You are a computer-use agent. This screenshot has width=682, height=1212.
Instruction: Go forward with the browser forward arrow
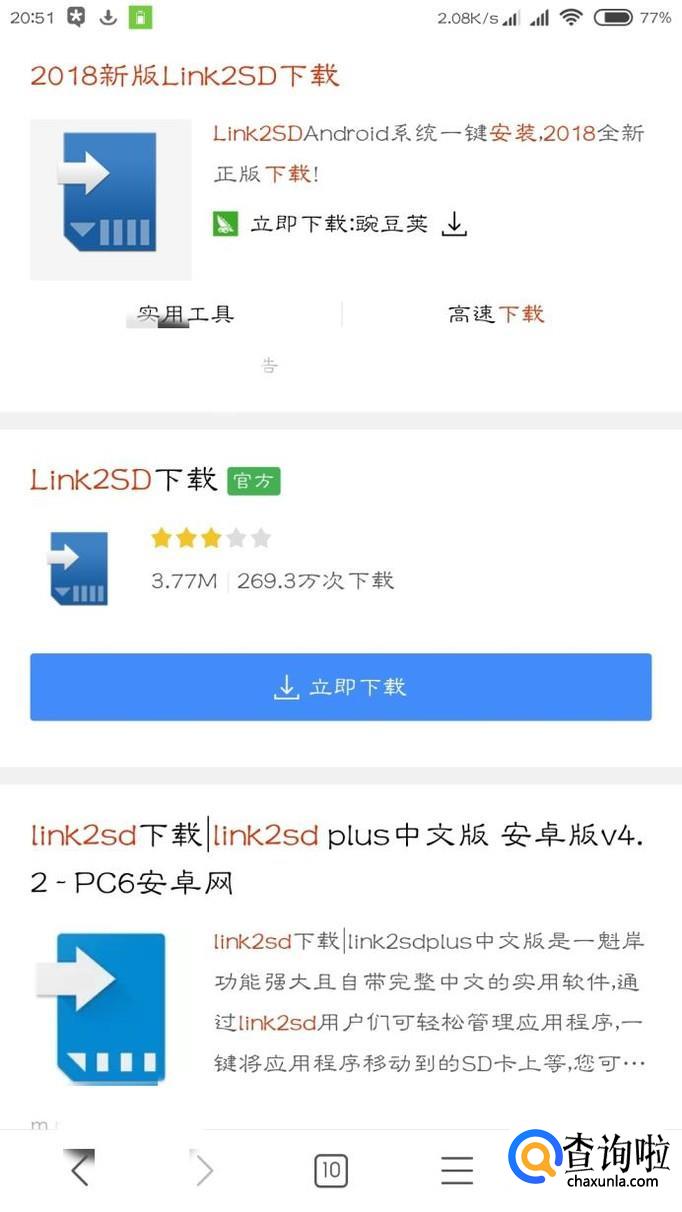[x=204, y=1169]
